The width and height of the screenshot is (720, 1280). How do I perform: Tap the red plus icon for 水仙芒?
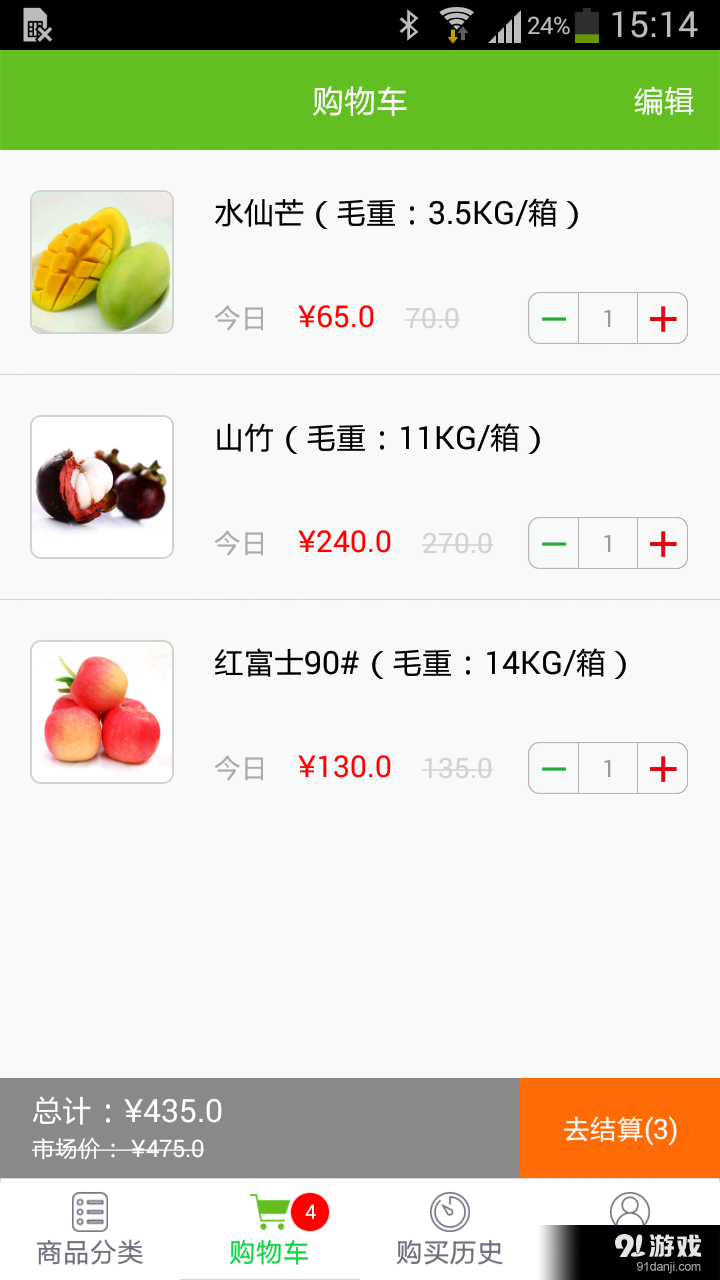tap(662, 318)
